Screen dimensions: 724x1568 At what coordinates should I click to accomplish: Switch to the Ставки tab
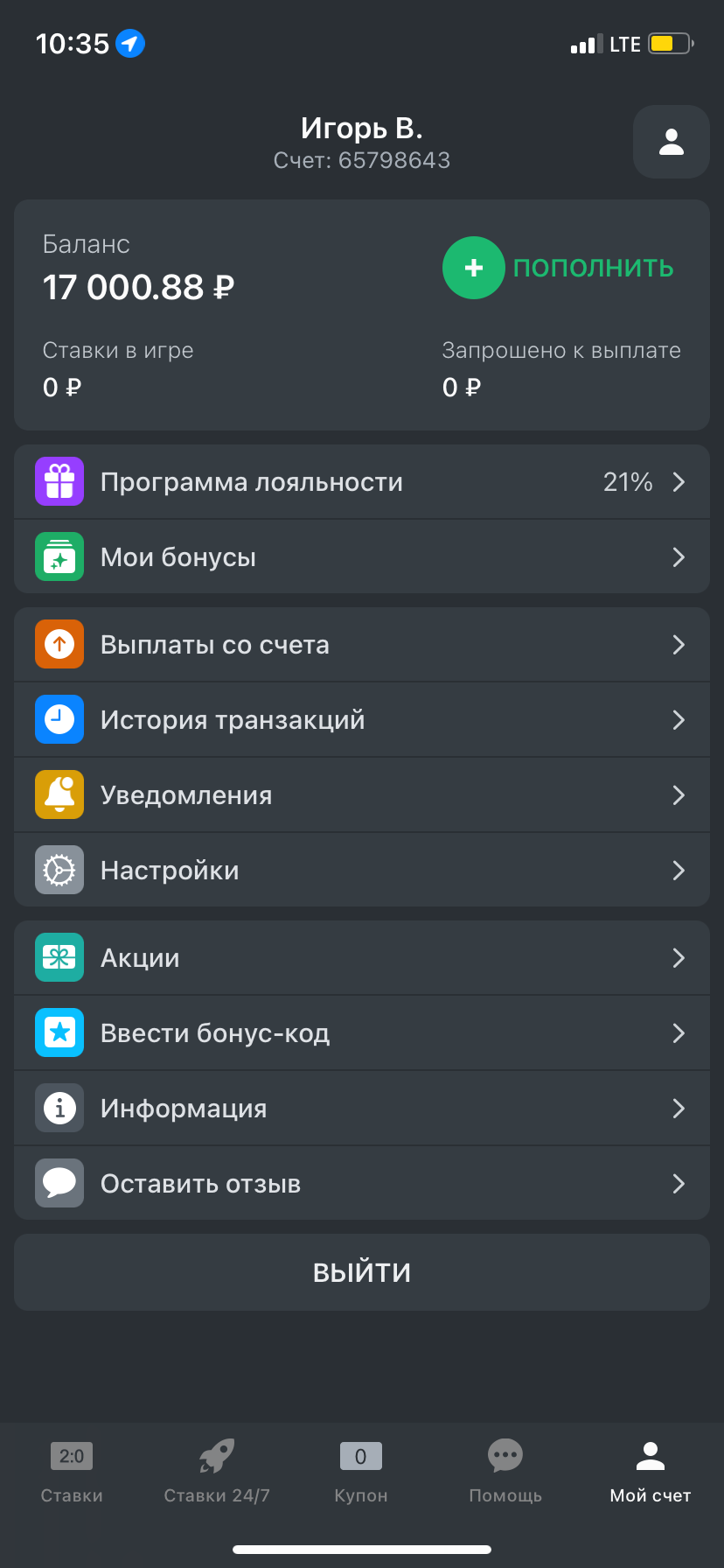point(72,1472)
